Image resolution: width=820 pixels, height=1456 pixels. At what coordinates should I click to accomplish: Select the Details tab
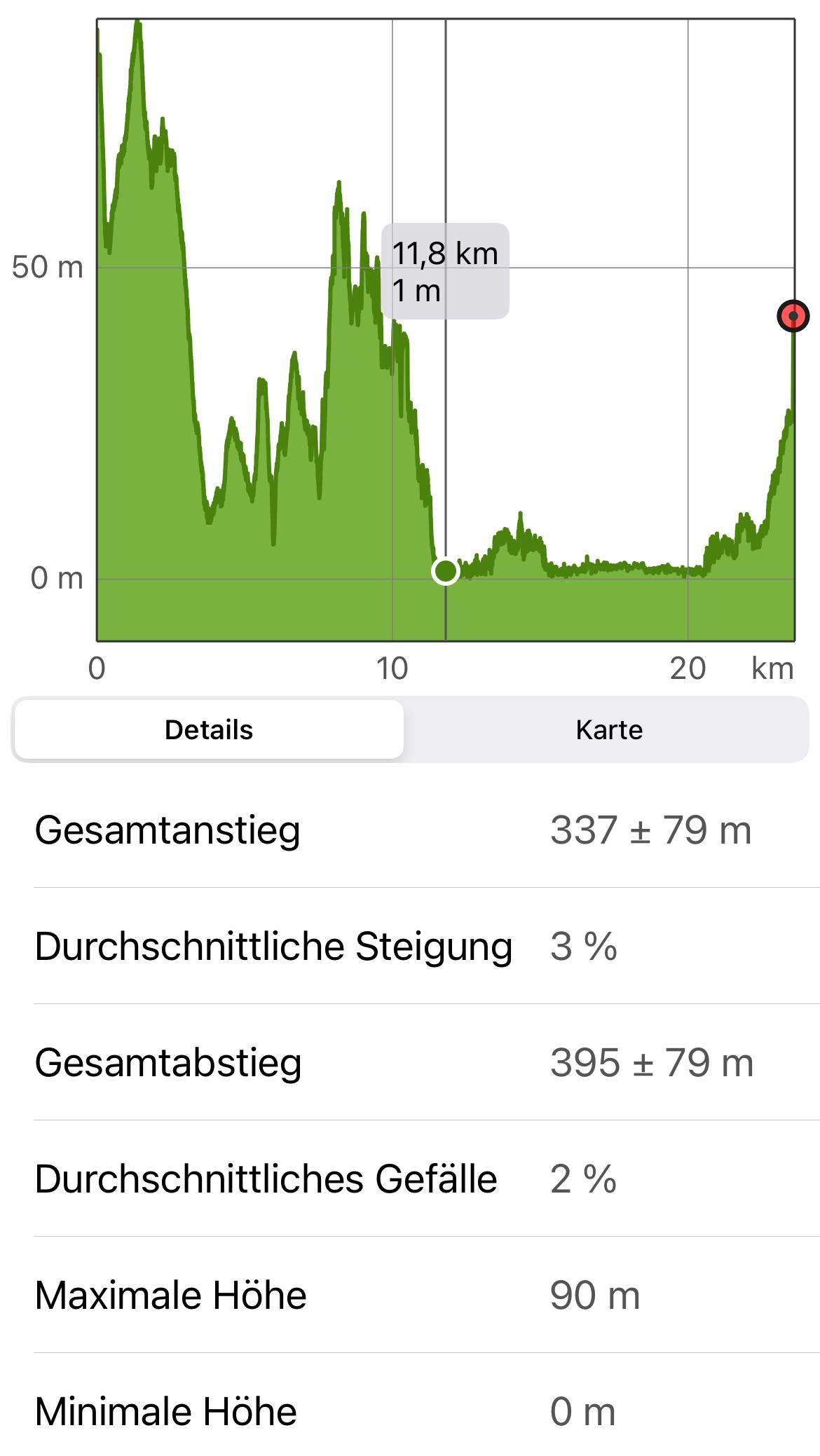[209, 729]
